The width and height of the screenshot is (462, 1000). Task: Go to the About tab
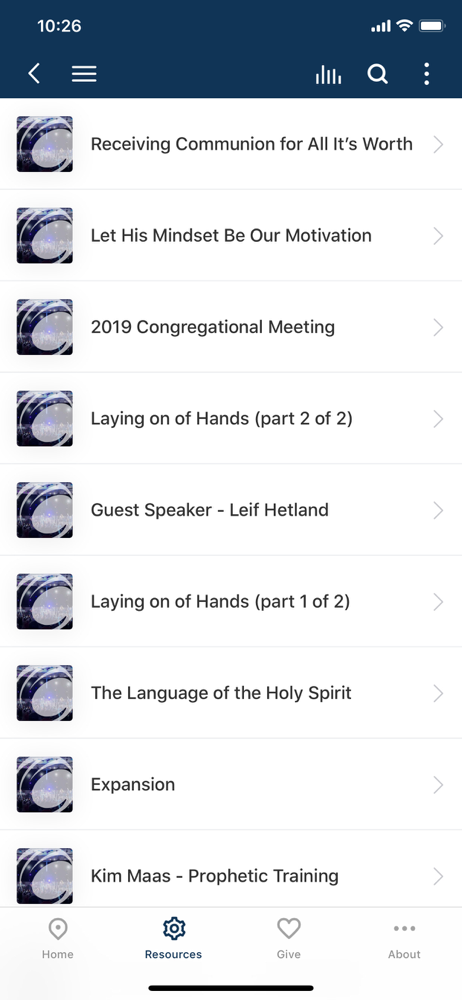click(405, 939)
